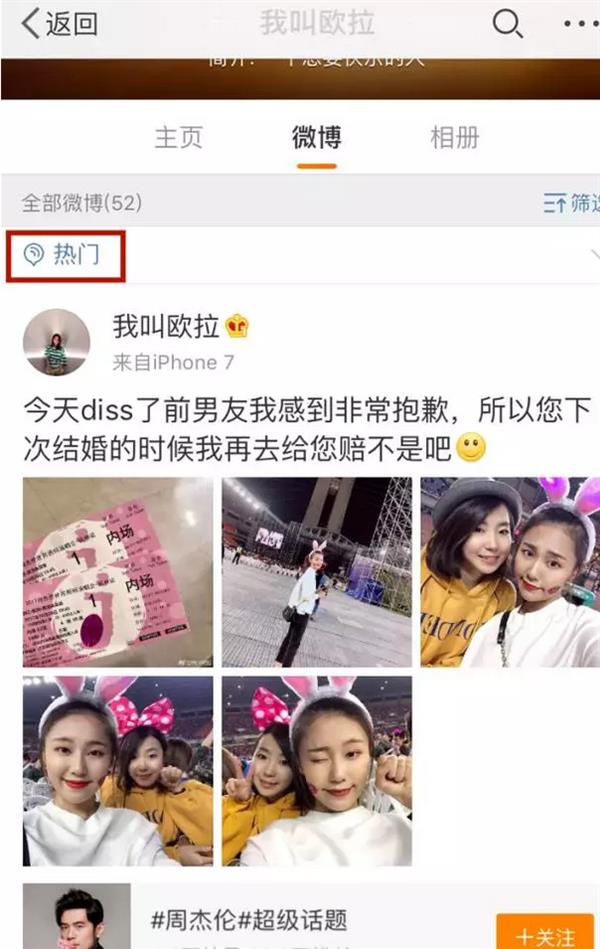This screenshot has width=600, height=949.
Task: Switch to the 相册 tab
Action: point(454,138)
